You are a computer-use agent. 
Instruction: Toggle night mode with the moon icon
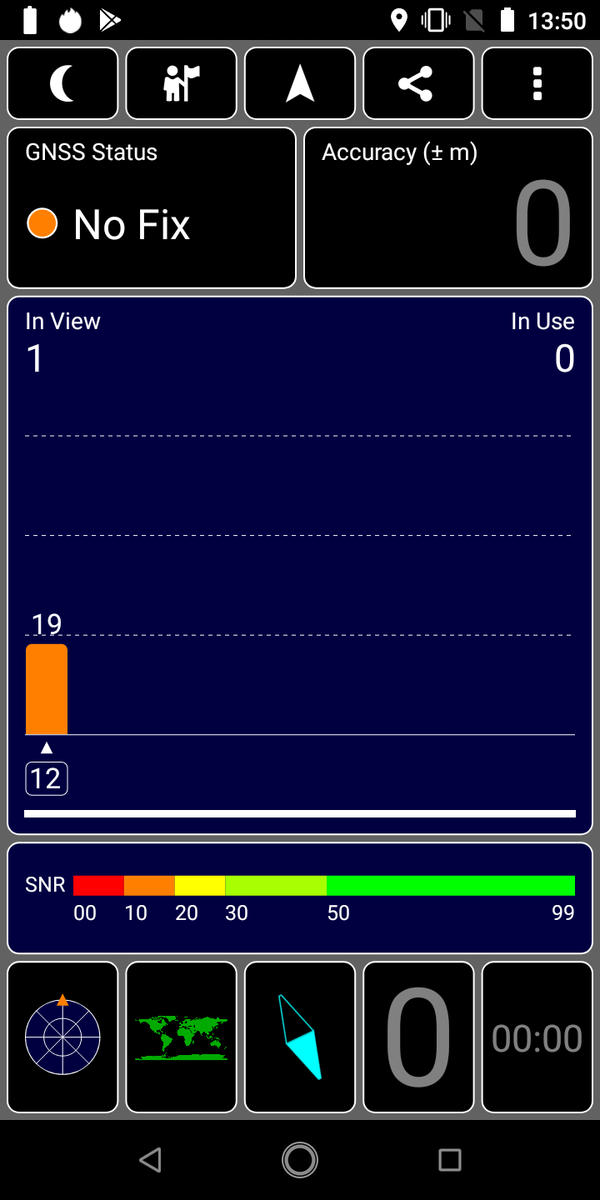pos(63,84)
